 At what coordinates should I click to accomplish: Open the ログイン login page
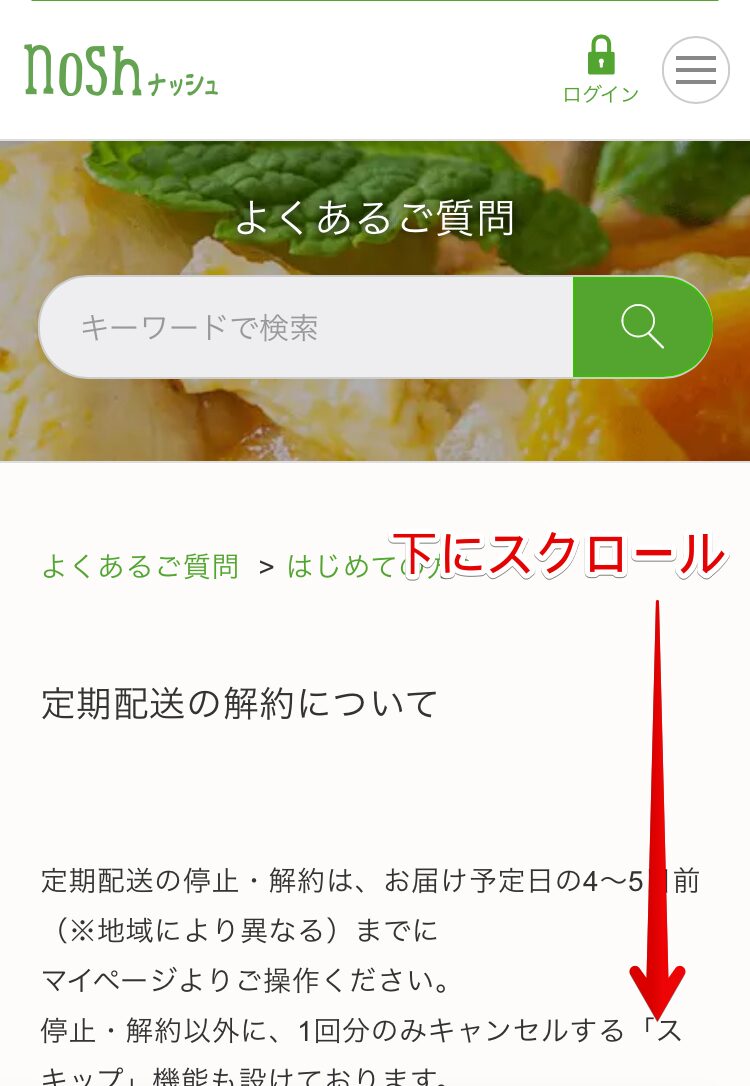600,70
